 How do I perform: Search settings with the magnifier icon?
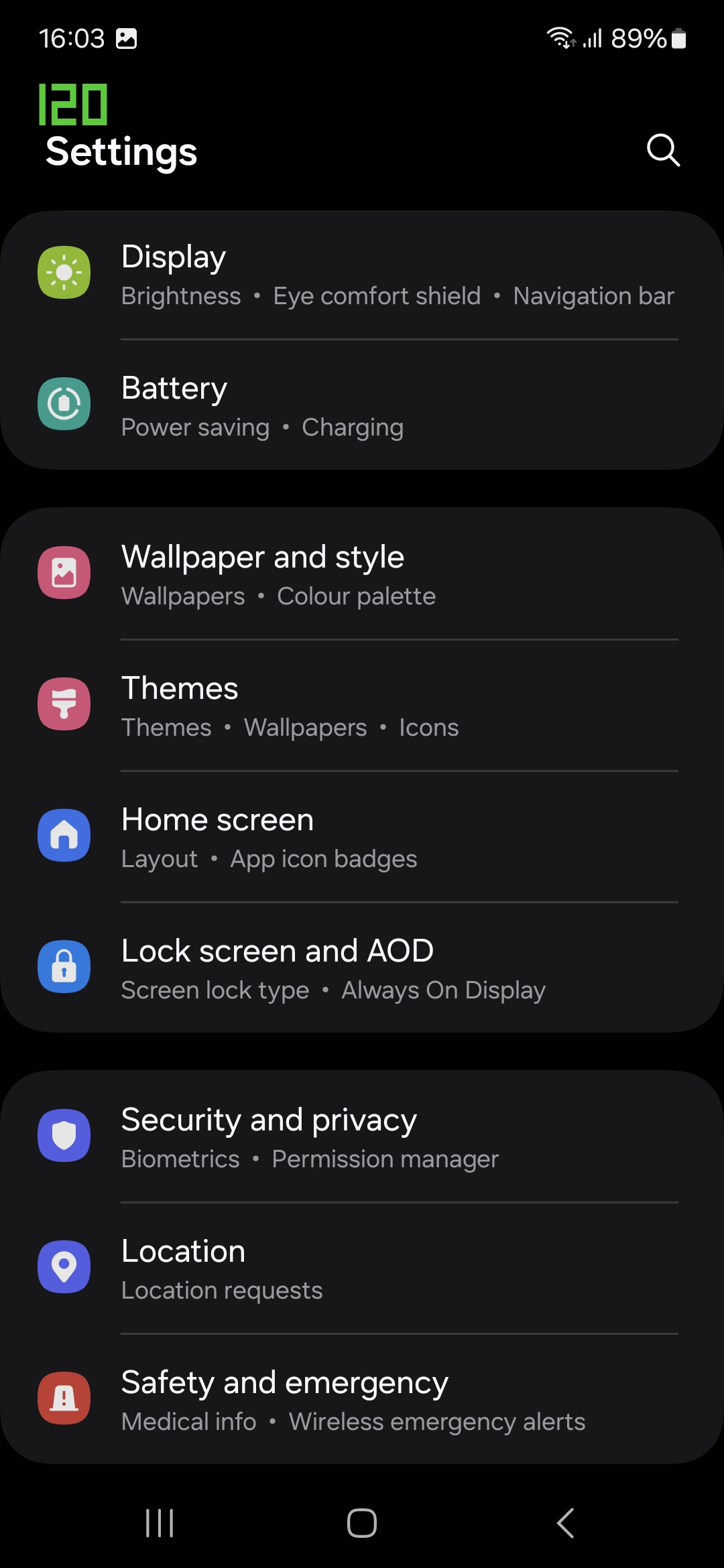[663, 150]
